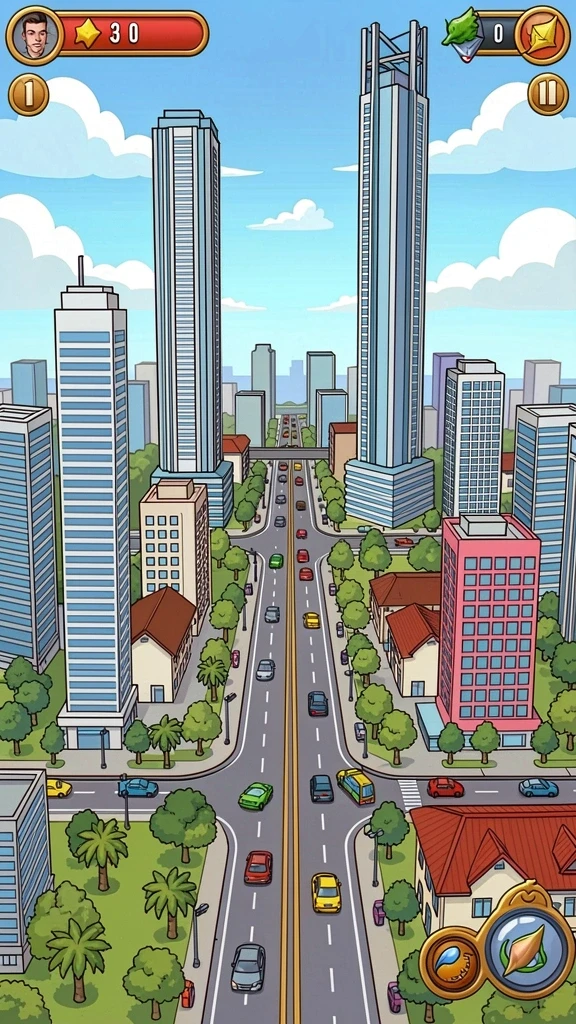576x1024 pixels.
Task: Open the player avatar profile
Action: (35, 35)
